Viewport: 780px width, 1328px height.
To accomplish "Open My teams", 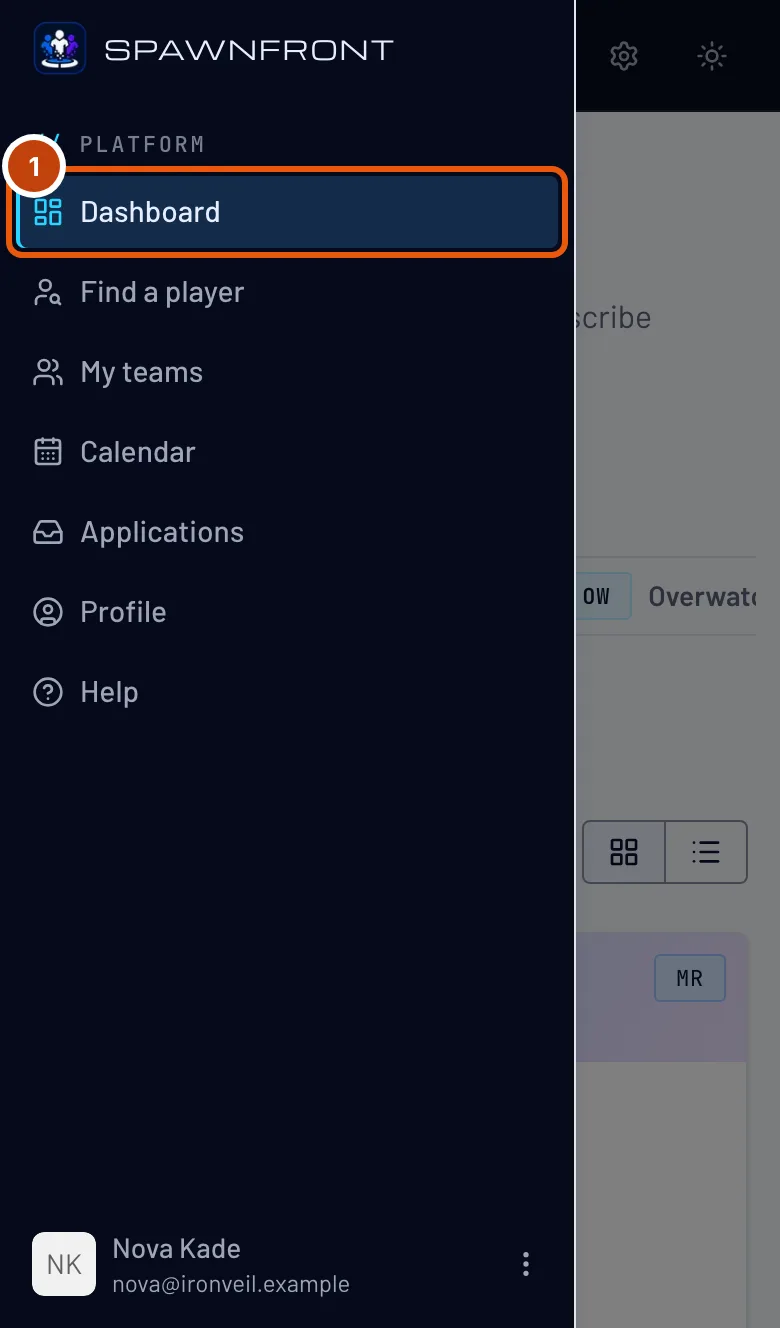I will coord(288,372).
